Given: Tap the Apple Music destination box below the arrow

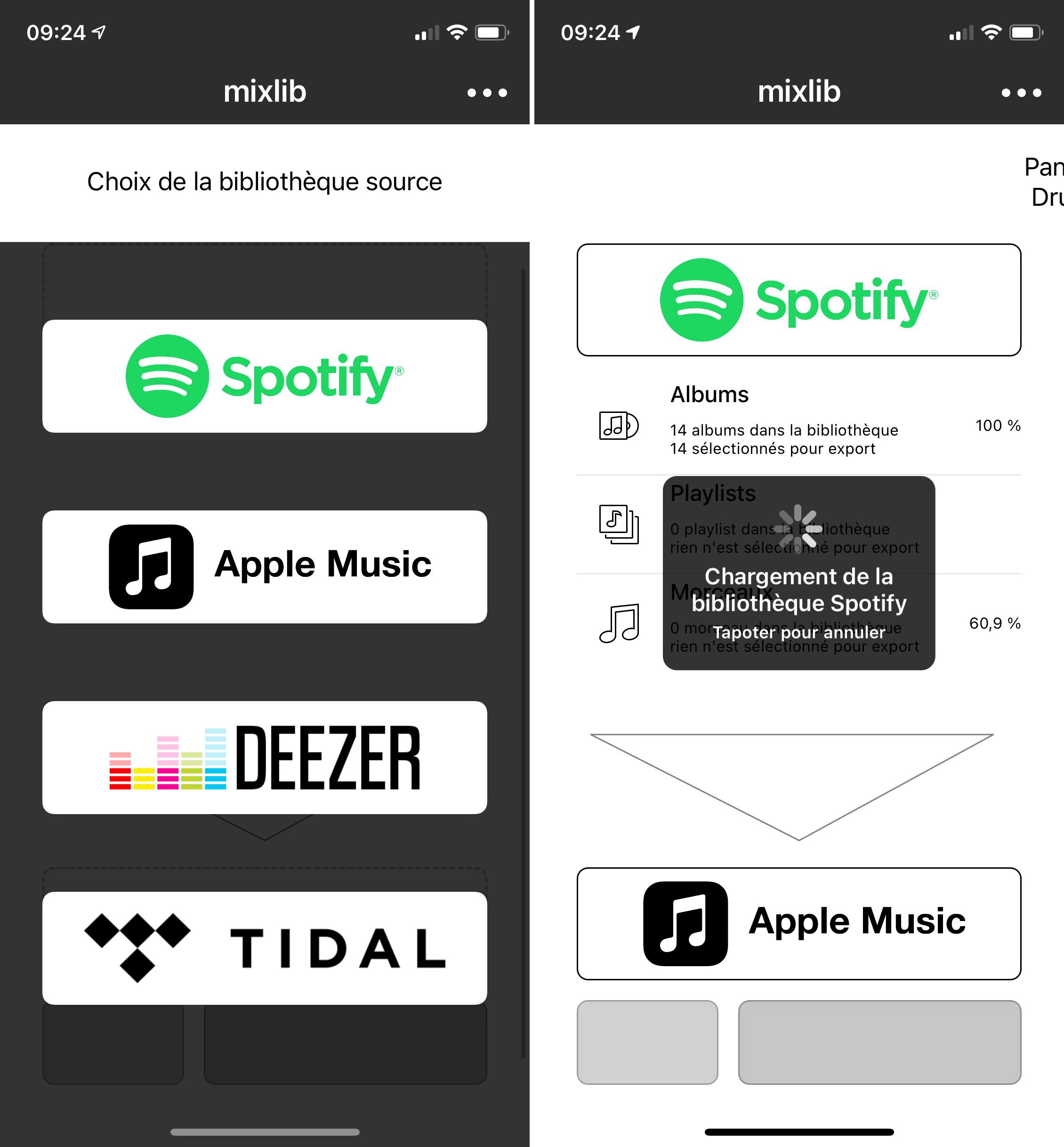Looking at the screenshot, I should (x=798, y=923).
